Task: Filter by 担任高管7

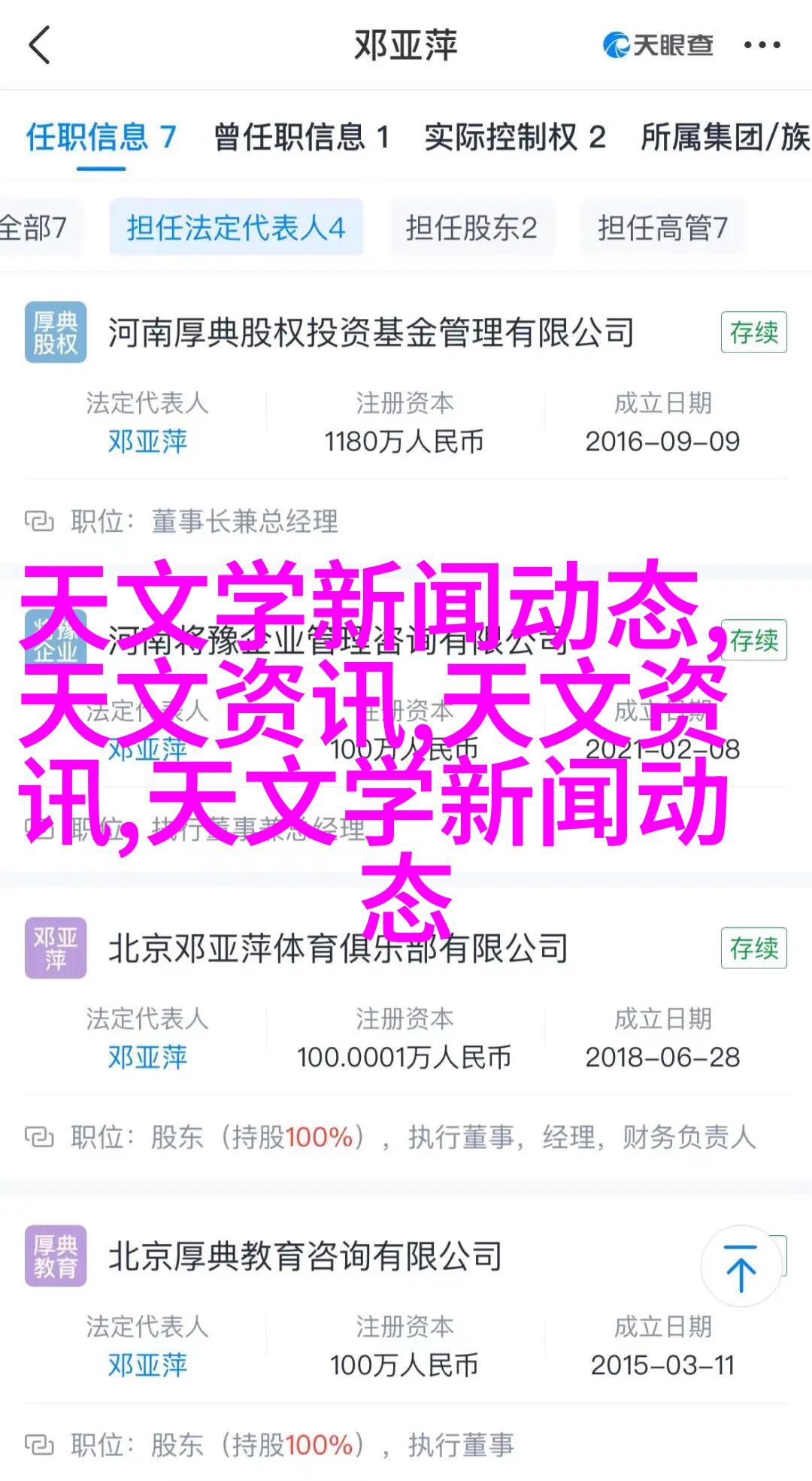Action: point(662,227)
